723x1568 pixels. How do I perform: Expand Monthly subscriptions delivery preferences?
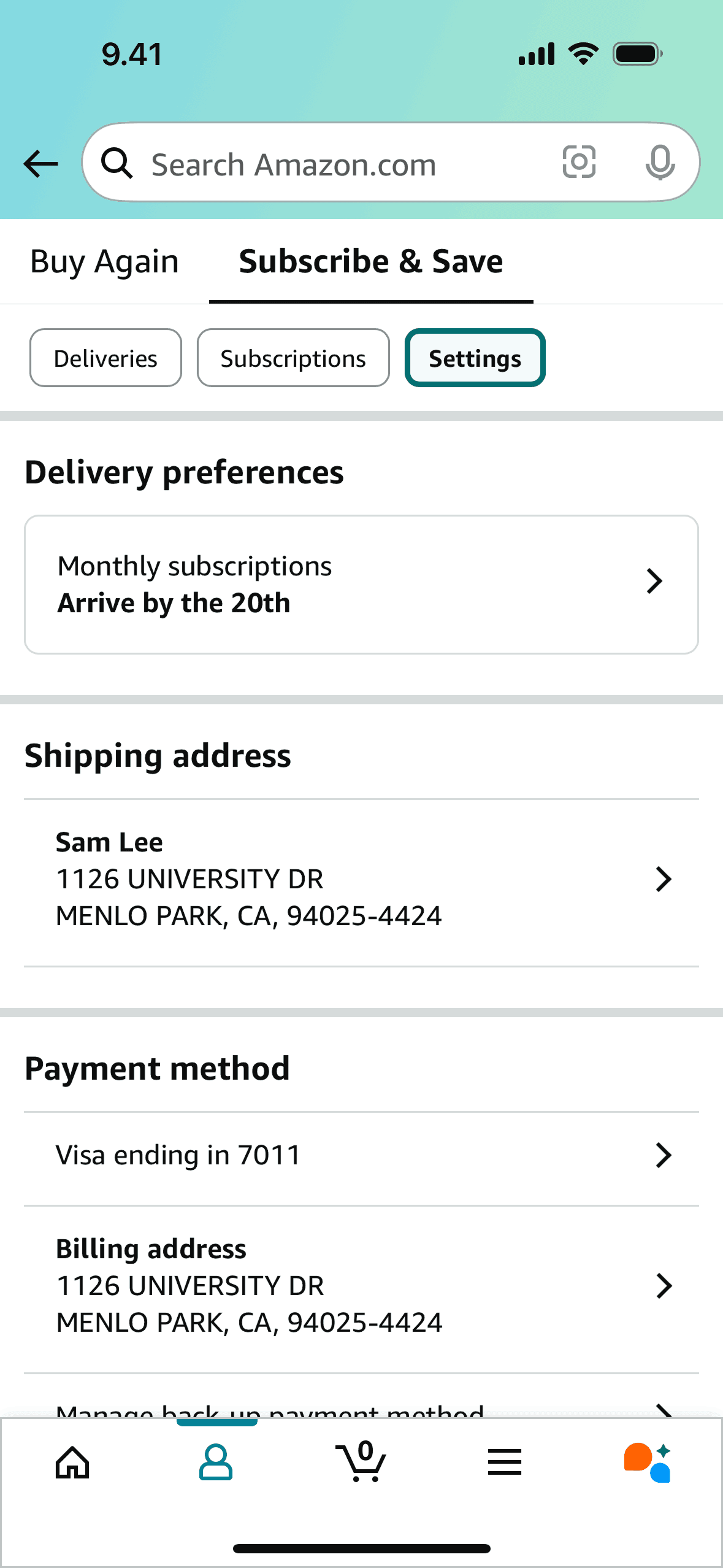tap(361, 583)
